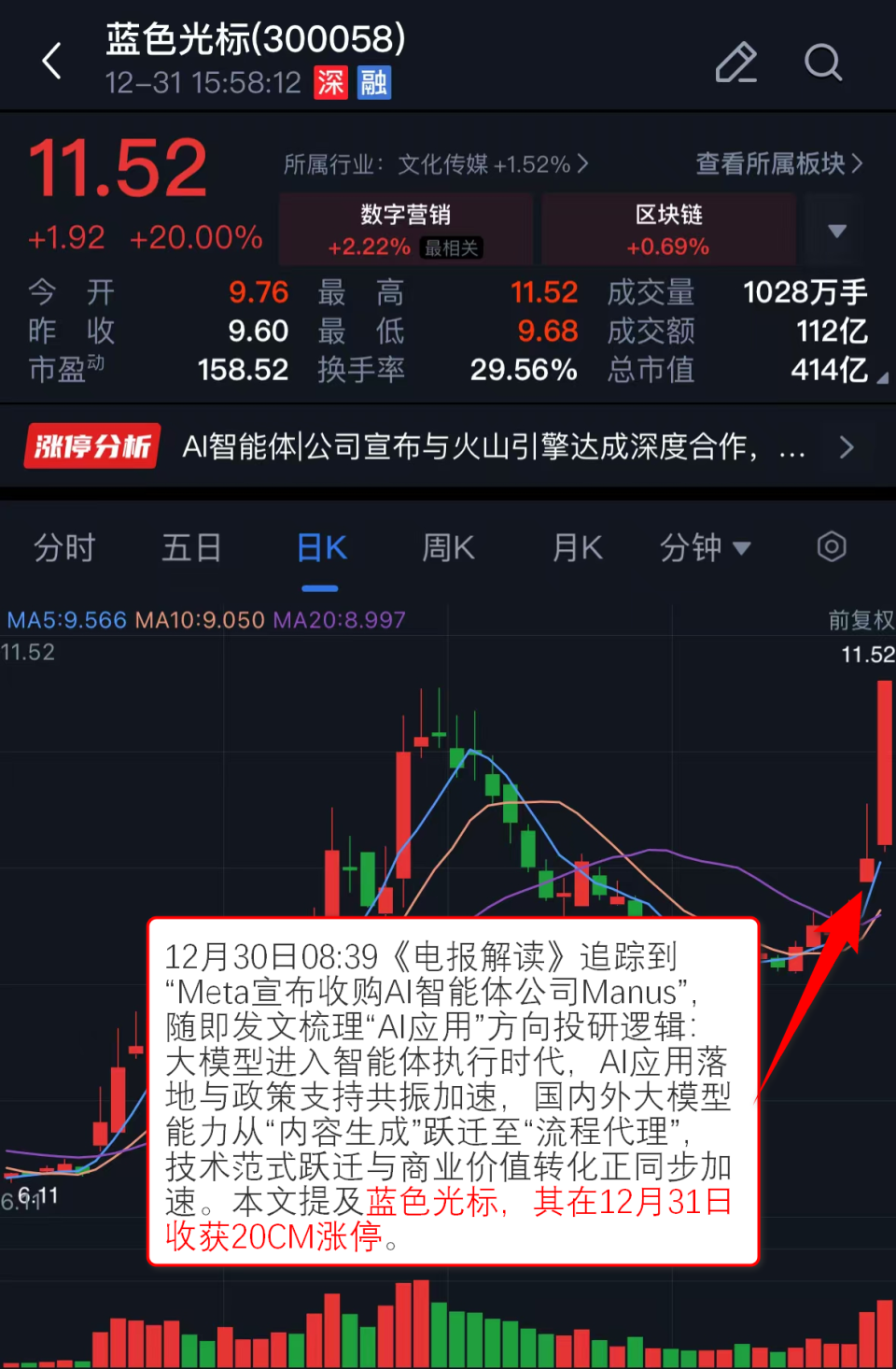Select the 区块链 sector card
896x1369 pixels.
[668, 229]
